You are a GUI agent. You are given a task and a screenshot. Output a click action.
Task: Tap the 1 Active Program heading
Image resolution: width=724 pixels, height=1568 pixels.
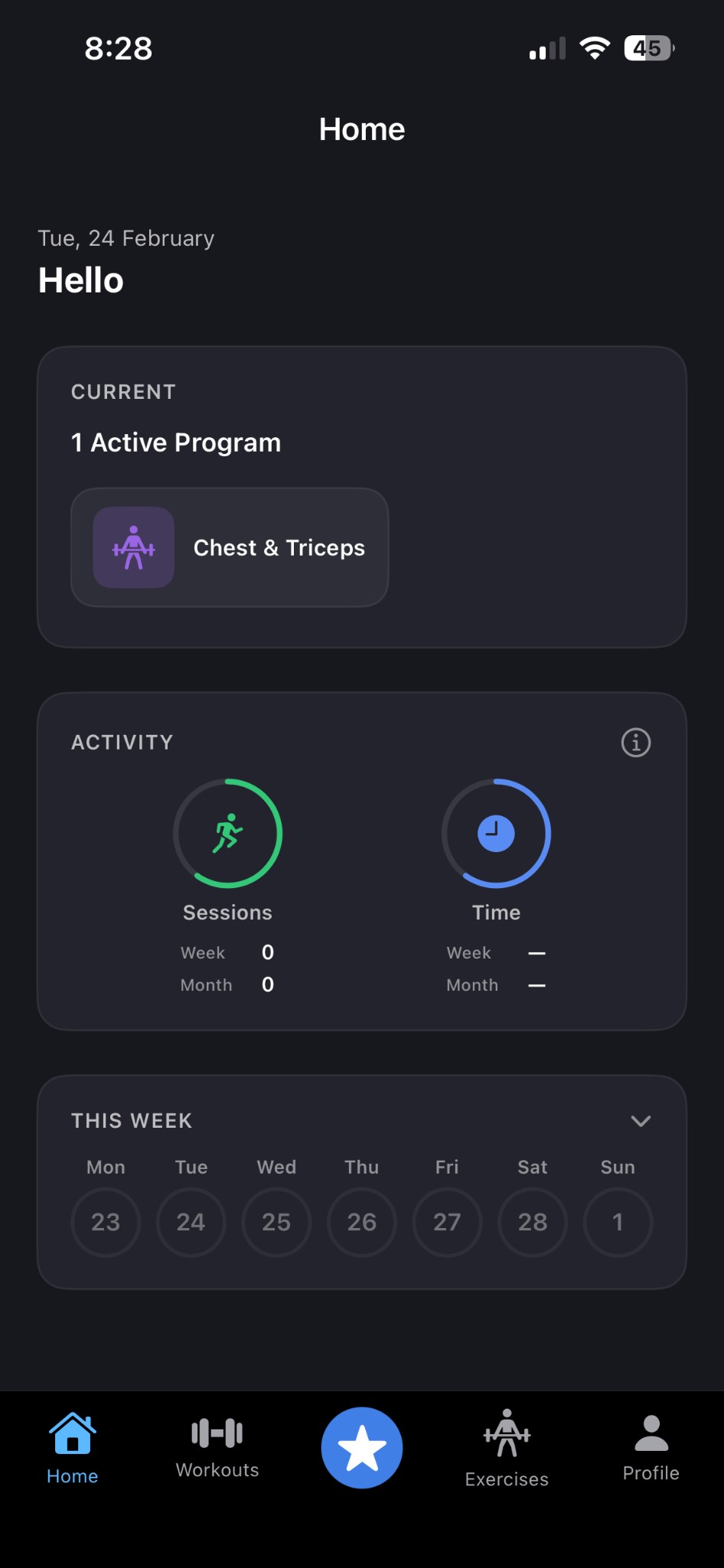[x=175, y=442]
